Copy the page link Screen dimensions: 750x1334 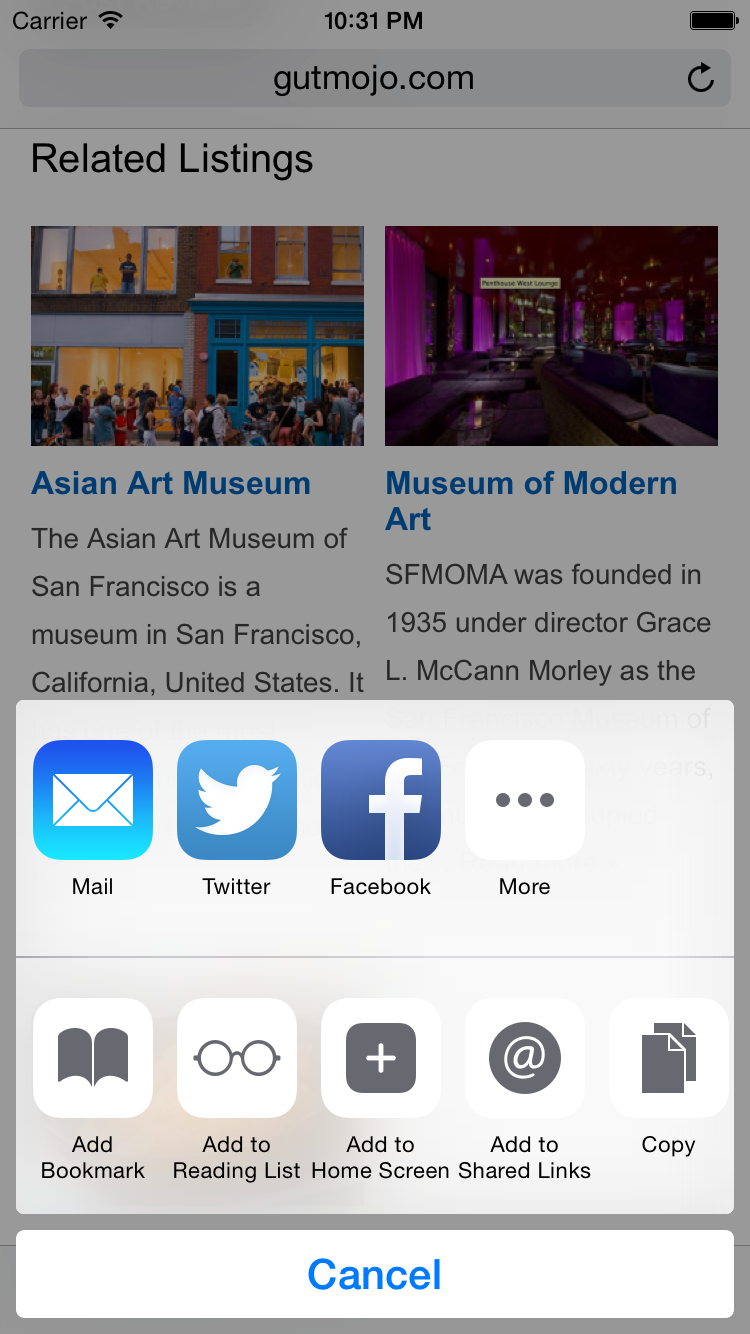click(x=668, y=1058)
